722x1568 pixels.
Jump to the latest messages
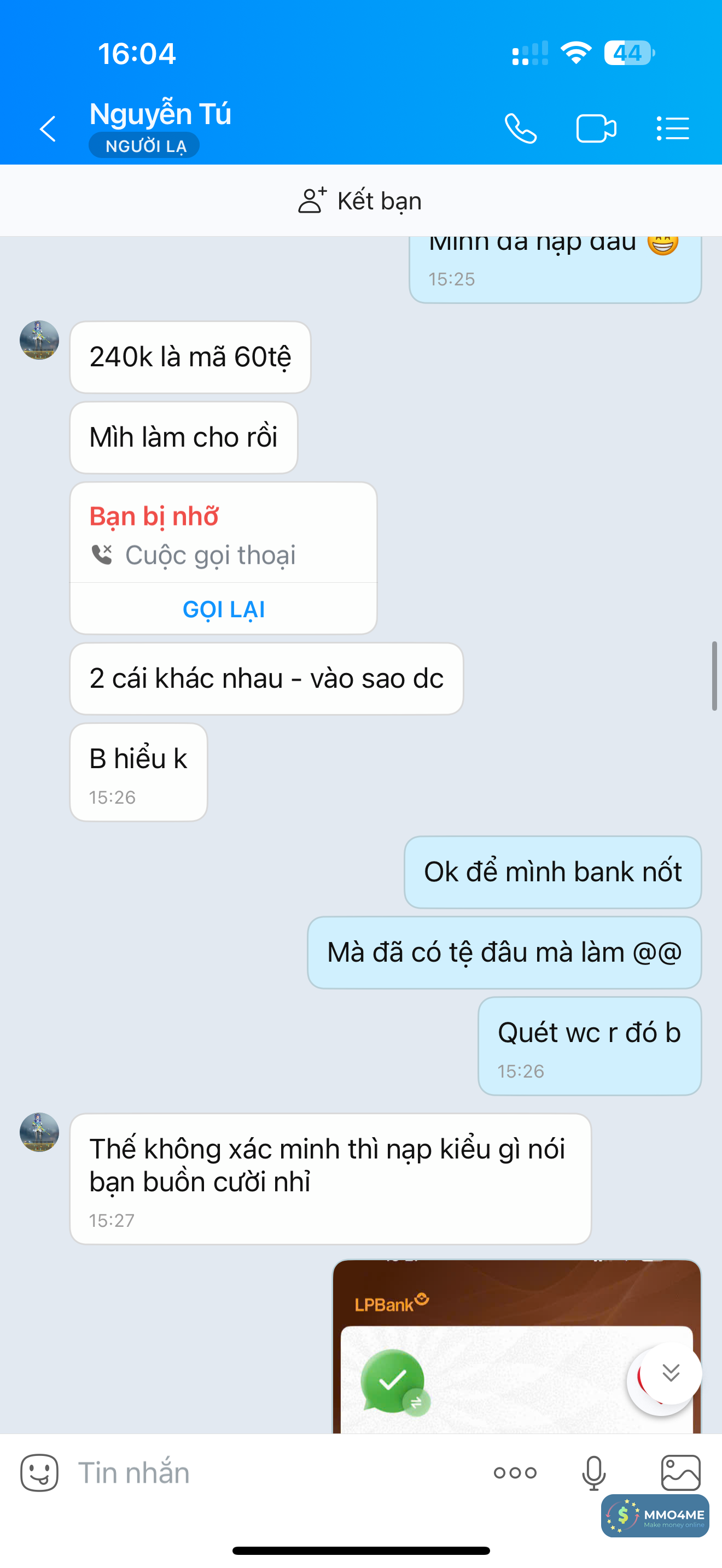(671, 1373)
